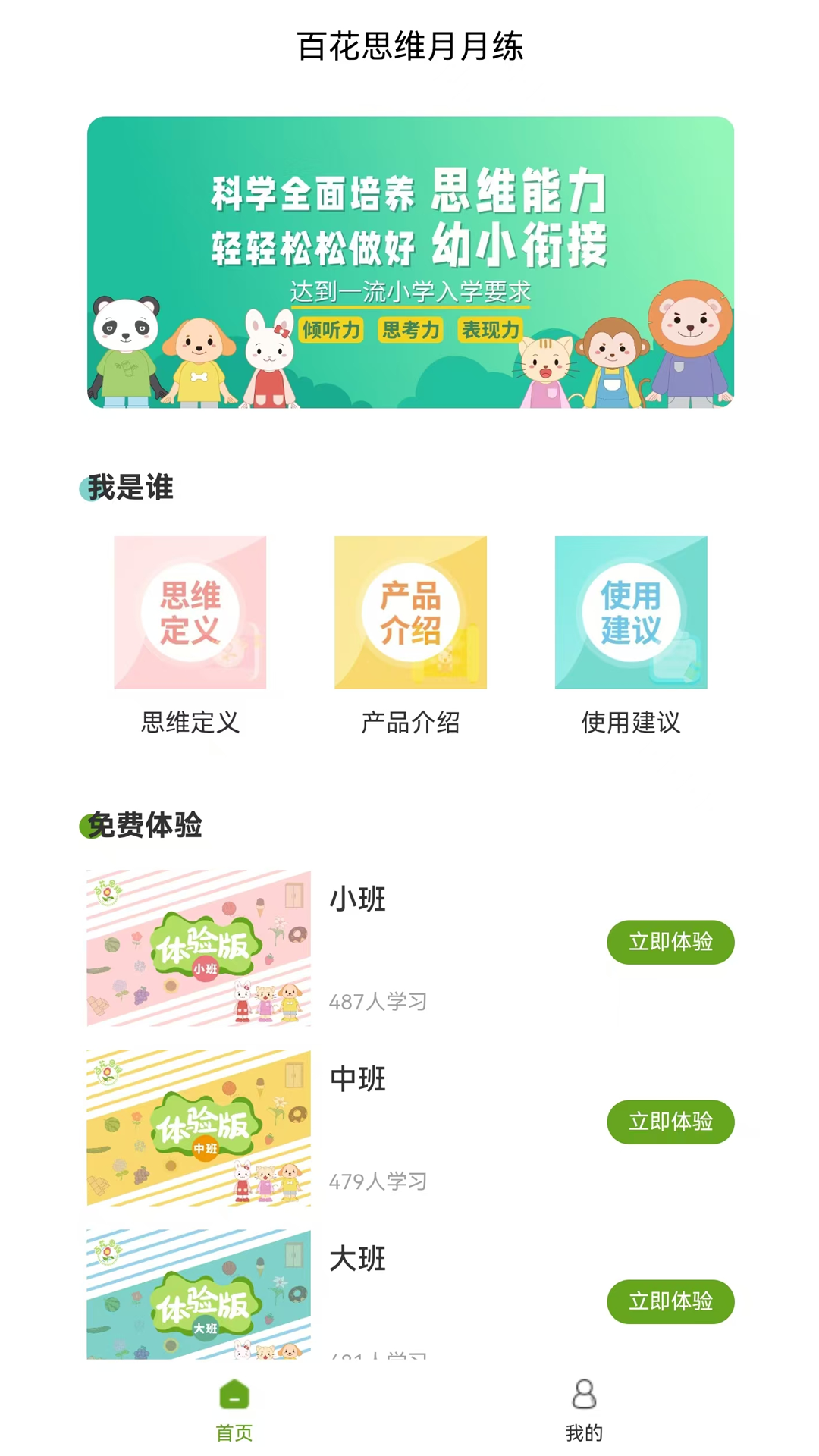This screenshot has width=819, height=1456.
Task: Open the 小班 体验版 course card
Action: (x=199, y=948)
